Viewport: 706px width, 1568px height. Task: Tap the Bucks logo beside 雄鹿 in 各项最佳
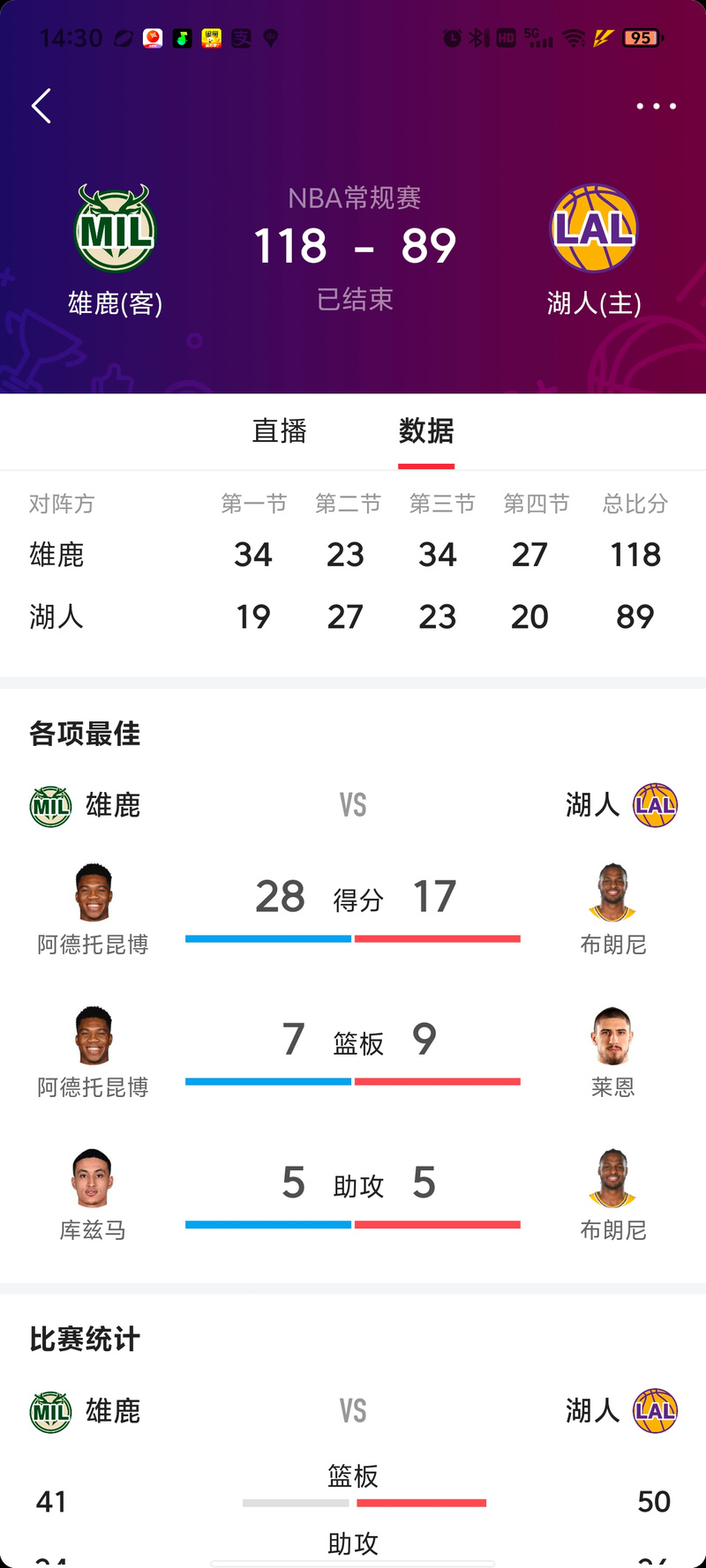coord(50,804)
